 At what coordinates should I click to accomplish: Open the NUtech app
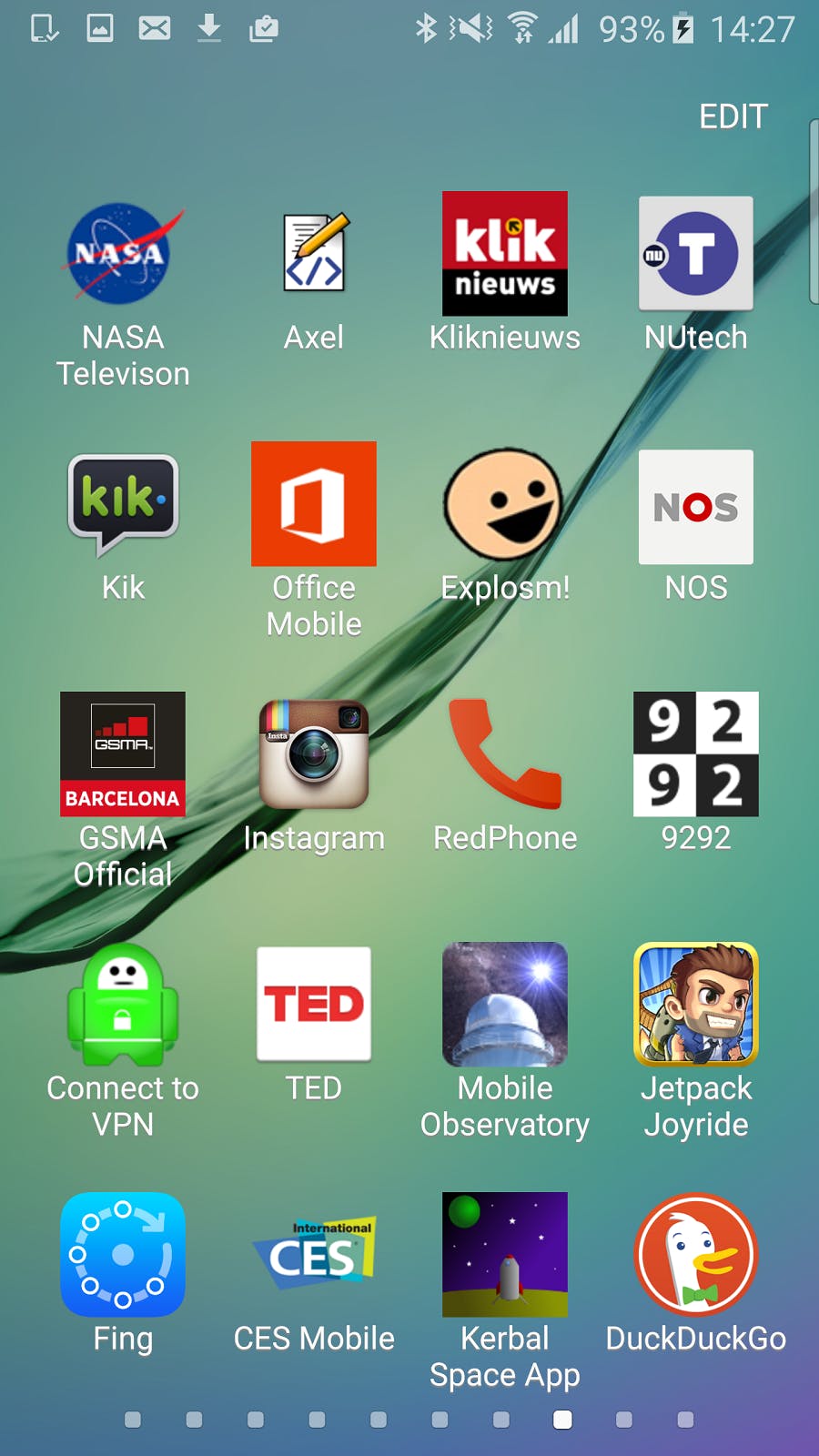[x=696, y=254]
